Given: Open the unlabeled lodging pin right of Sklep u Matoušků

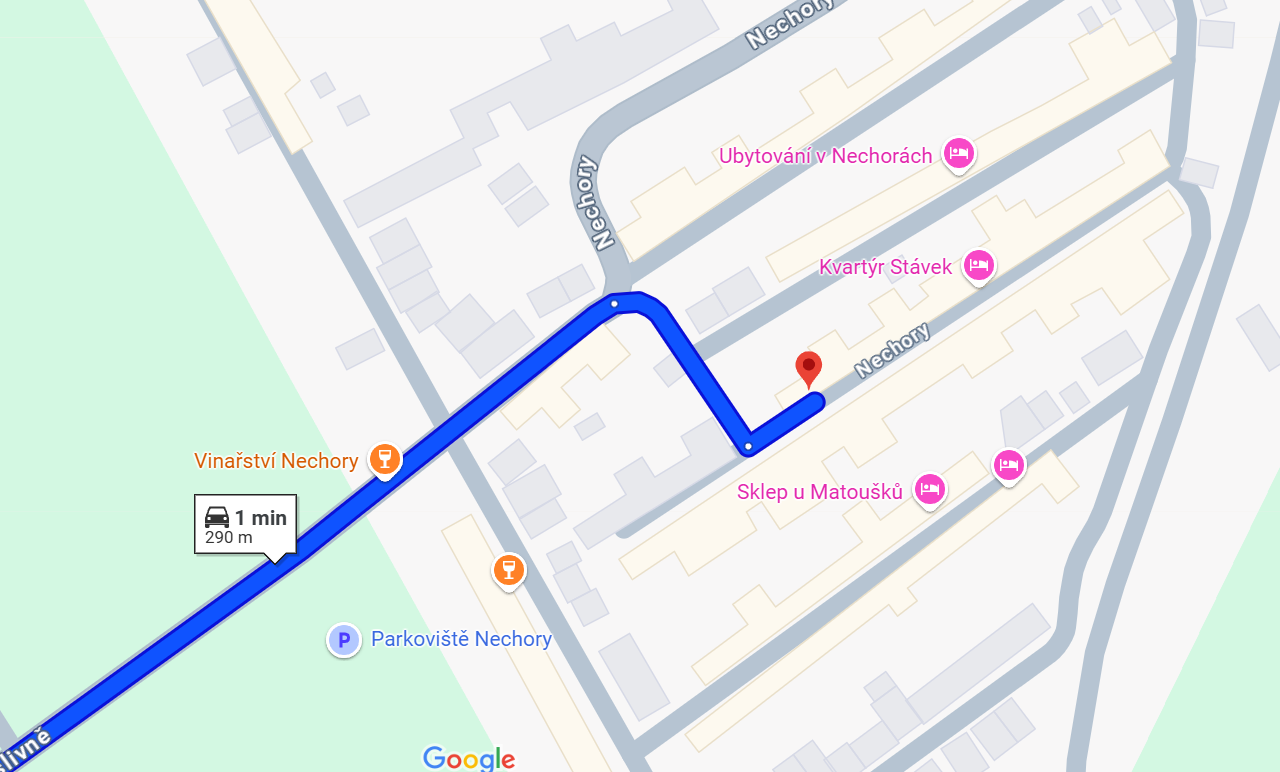Looking at the screenshot, I should pyautogui.click(x=1009, y=465).
